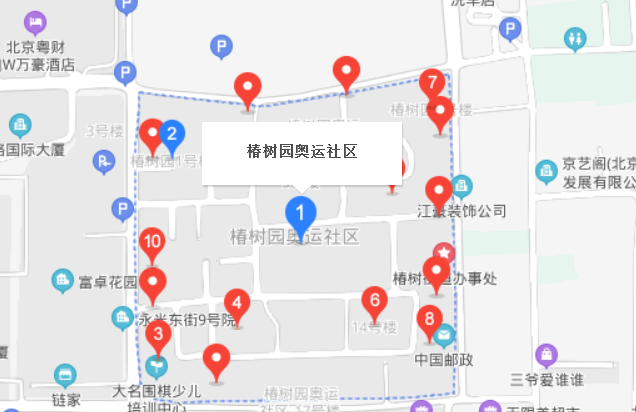
Task: Tap the red marker numbered 6
Action: (374, 301)
